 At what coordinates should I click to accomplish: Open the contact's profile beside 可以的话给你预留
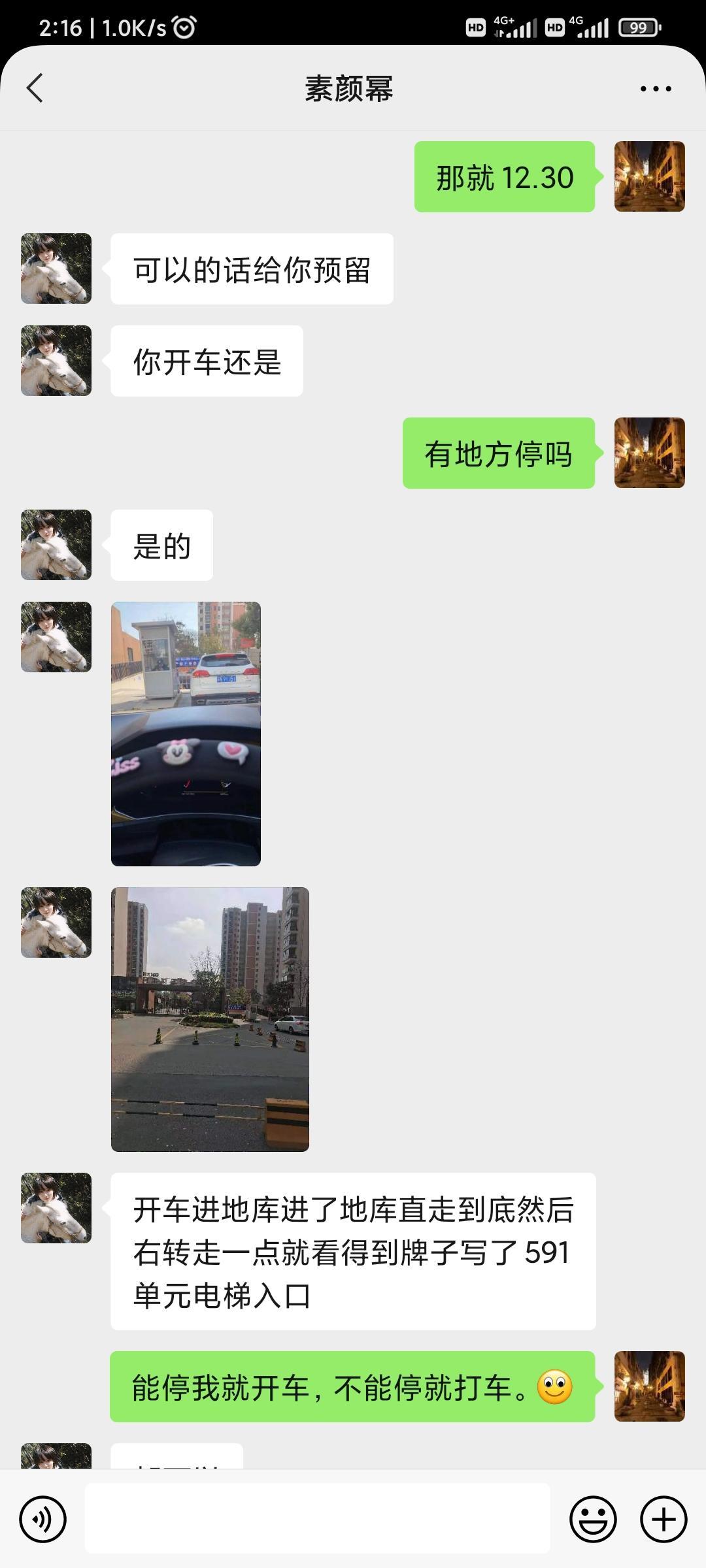pyautogui.click(x=56, y=269)
